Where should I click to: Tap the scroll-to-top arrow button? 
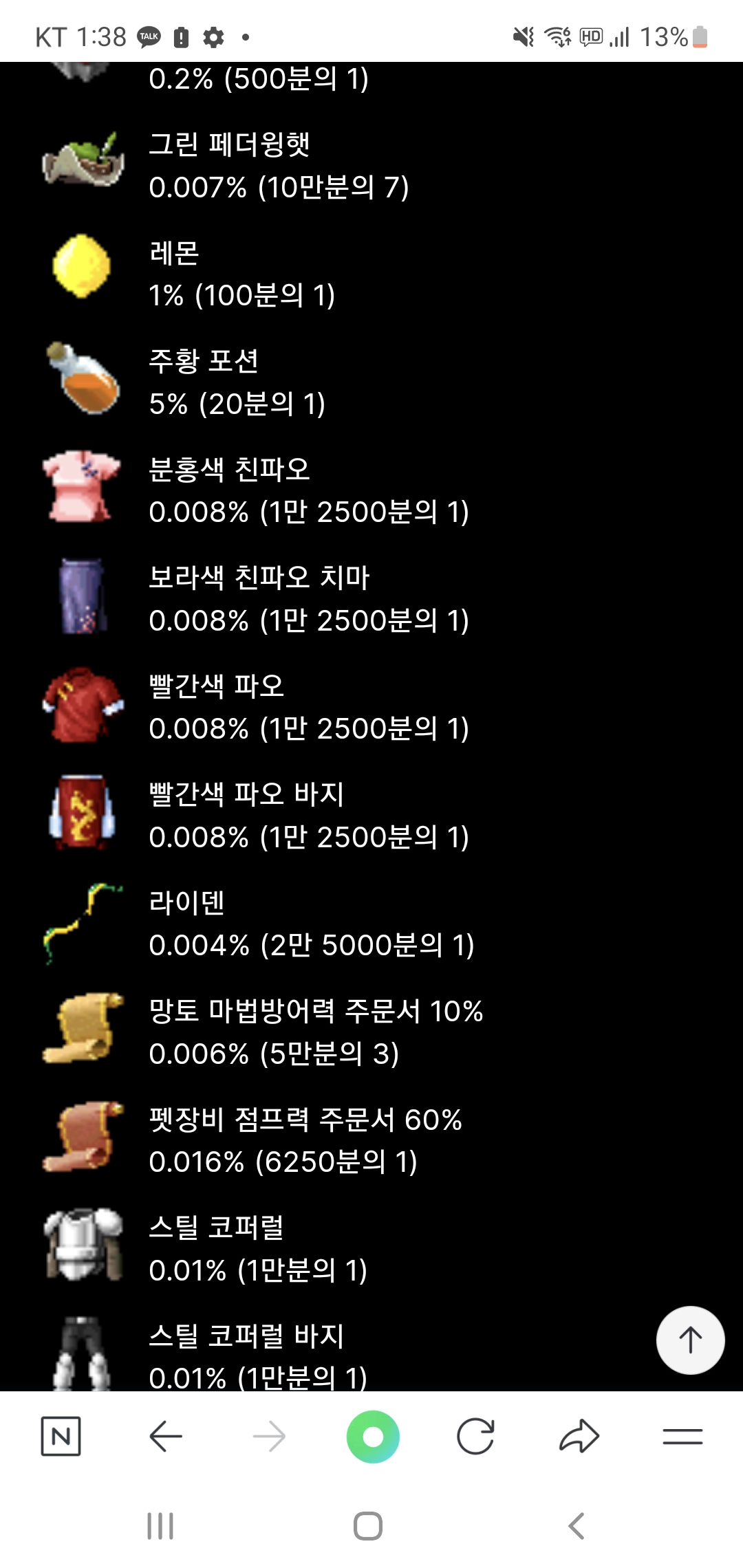[690, 1340]
